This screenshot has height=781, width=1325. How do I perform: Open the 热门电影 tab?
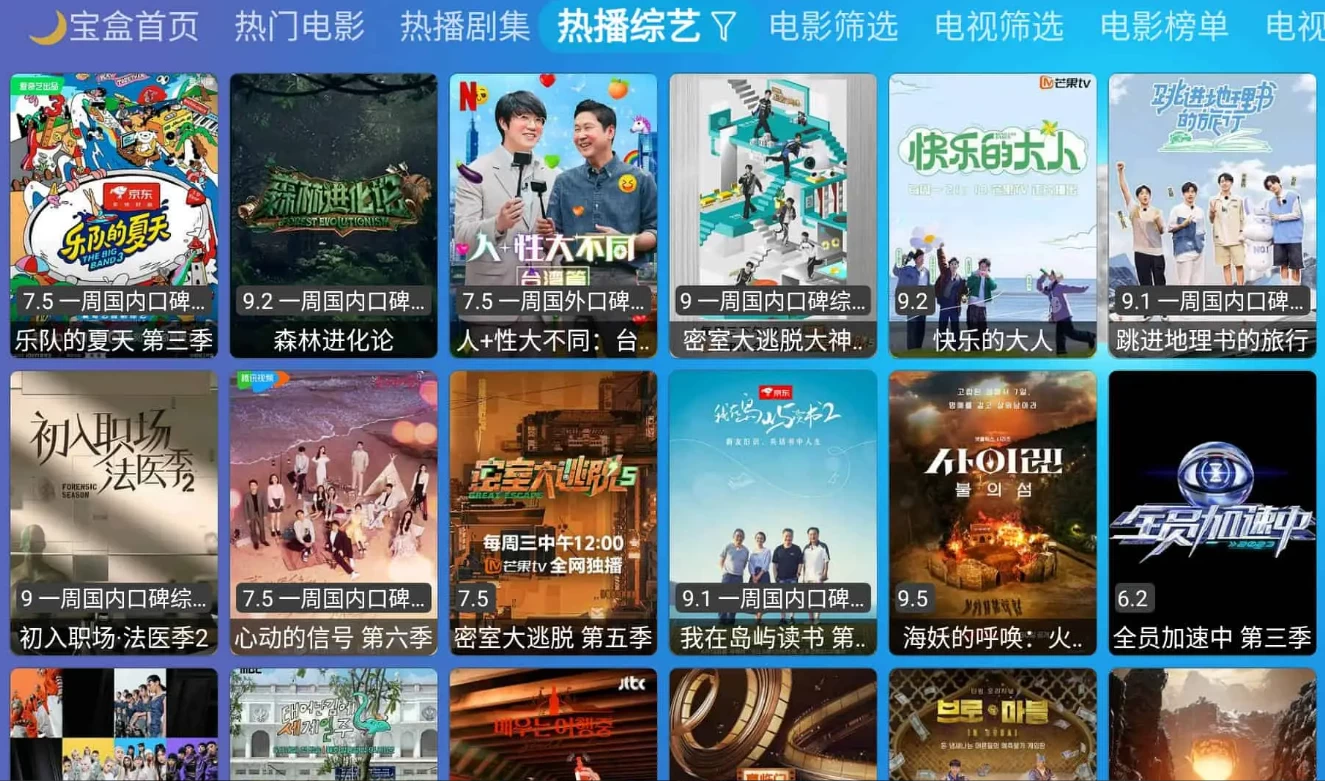coord(299,27)
